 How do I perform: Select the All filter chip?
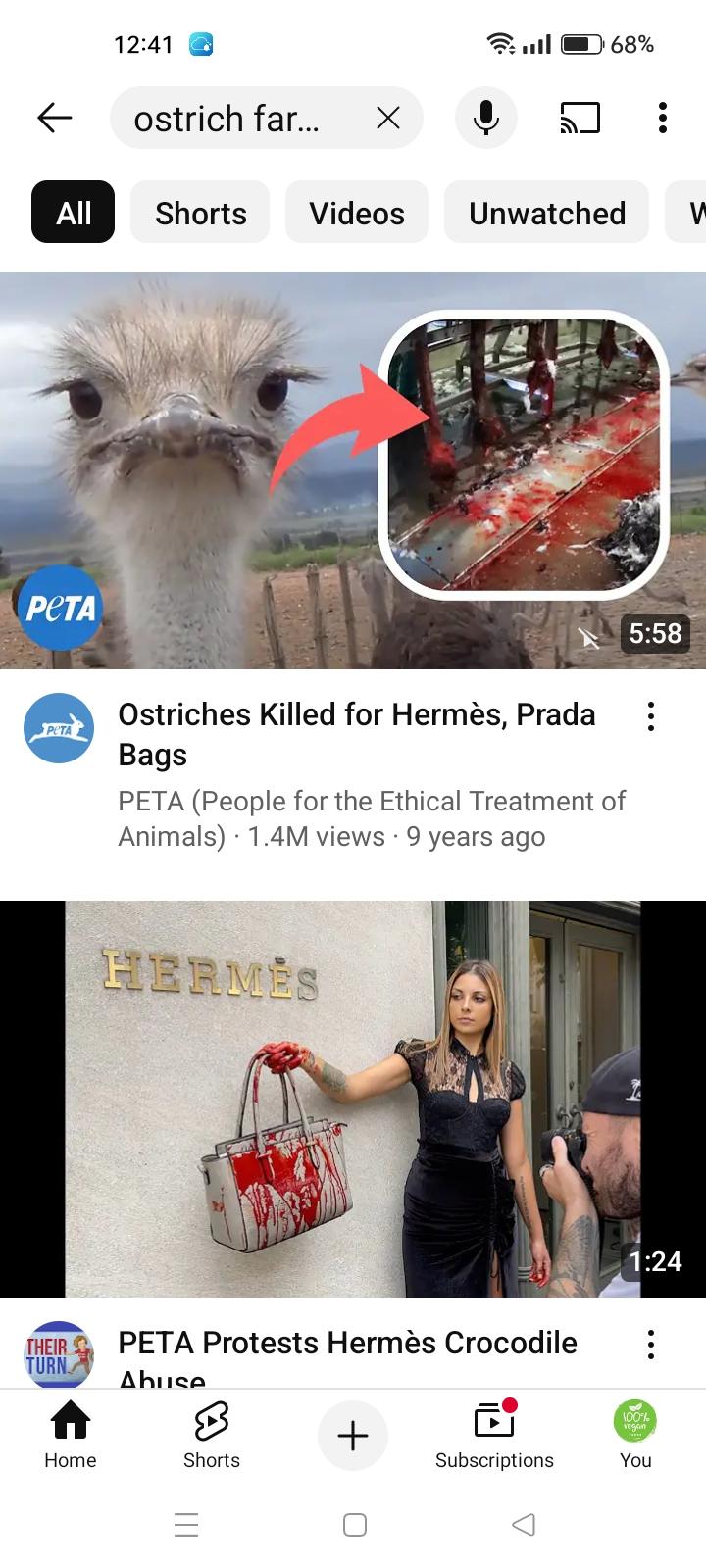pos(74,212)
